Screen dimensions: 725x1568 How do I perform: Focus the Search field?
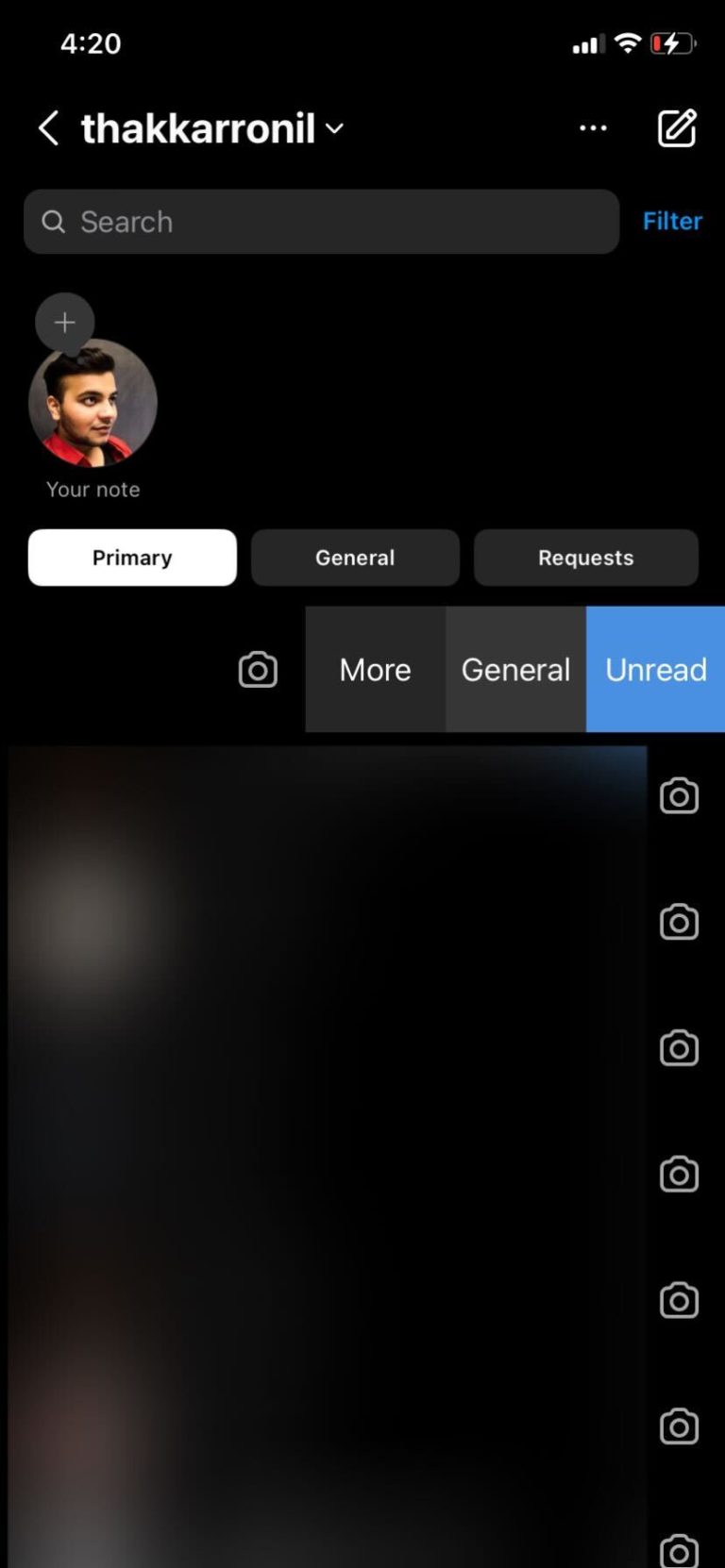321,222
